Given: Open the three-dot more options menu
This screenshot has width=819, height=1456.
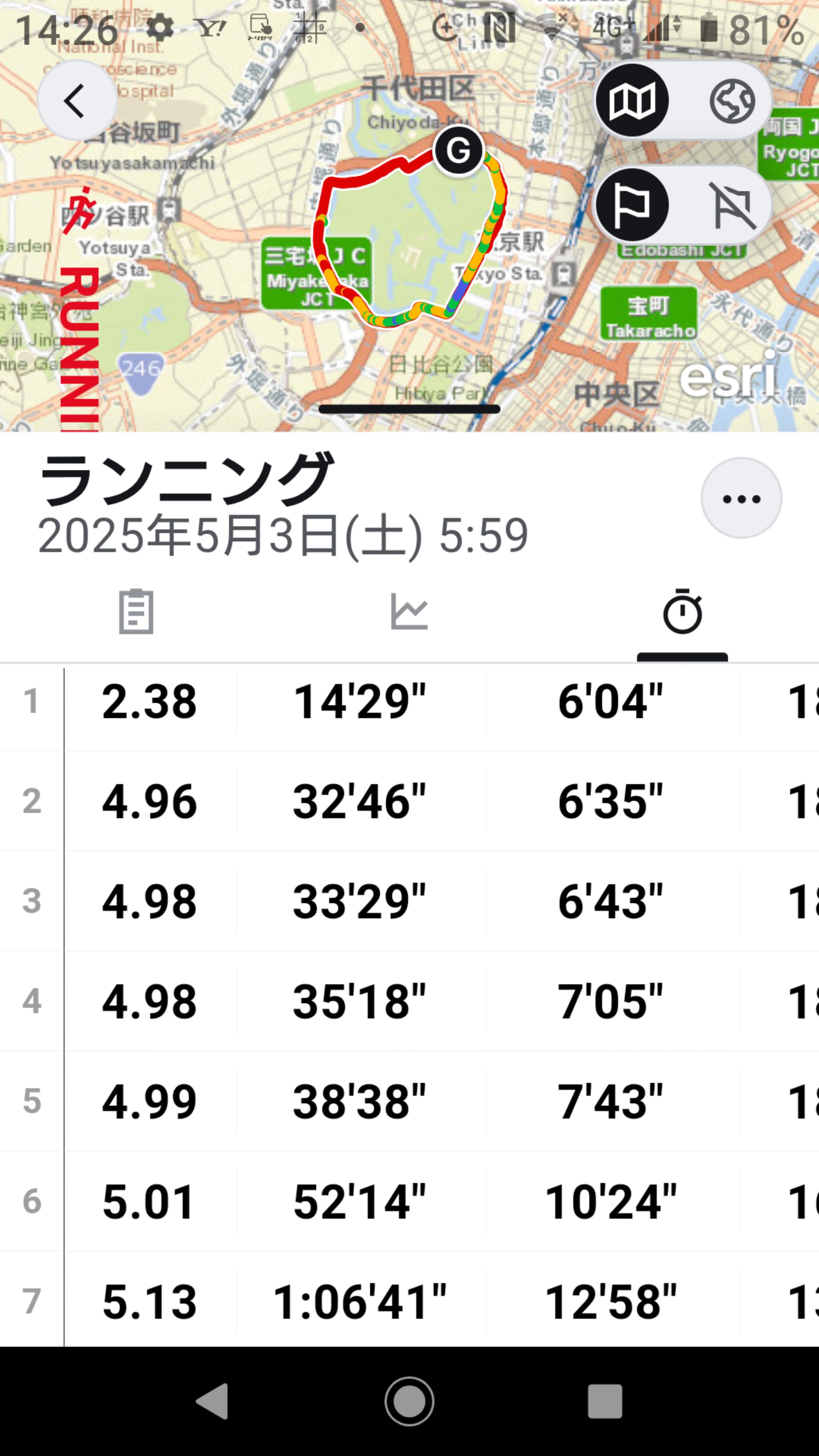Looking at the screenshot, I should point(741,498).
